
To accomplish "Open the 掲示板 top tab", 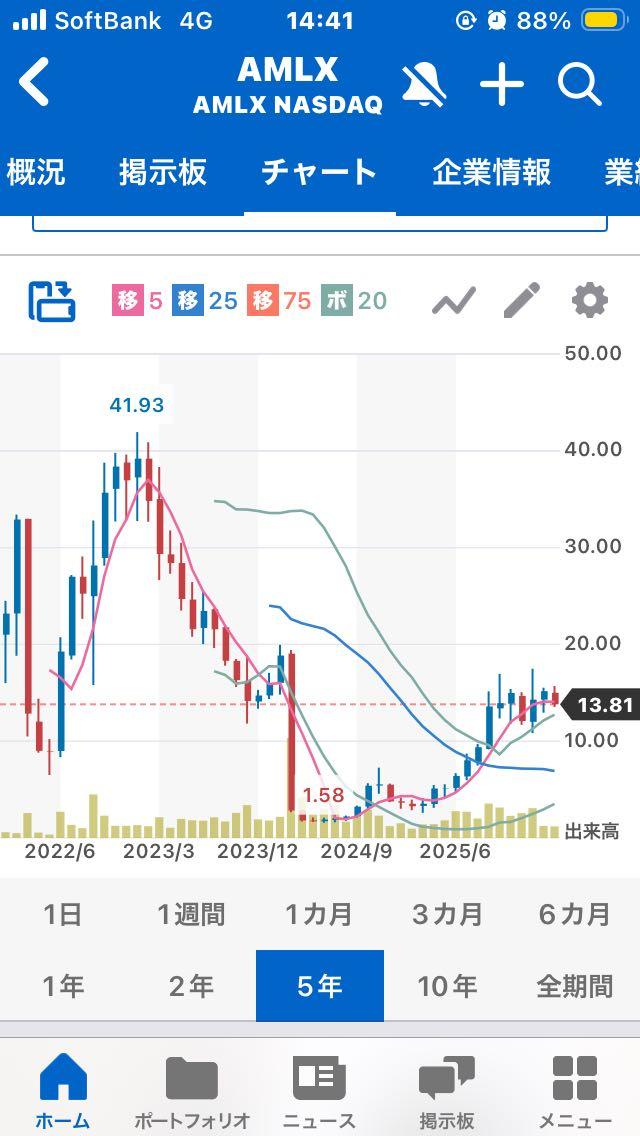I will 162,172.
